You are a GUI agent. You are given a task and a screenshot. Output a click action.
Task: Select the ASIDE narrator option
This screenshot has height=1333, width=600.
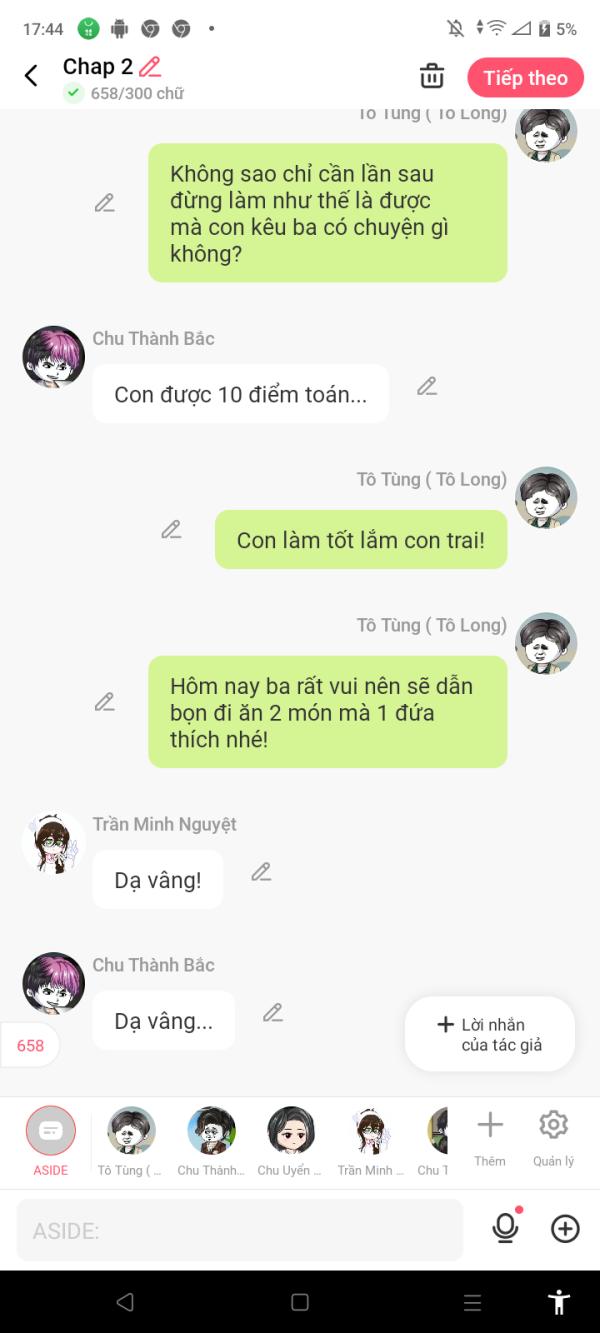pyautogui.click(x=51, y=1139)
